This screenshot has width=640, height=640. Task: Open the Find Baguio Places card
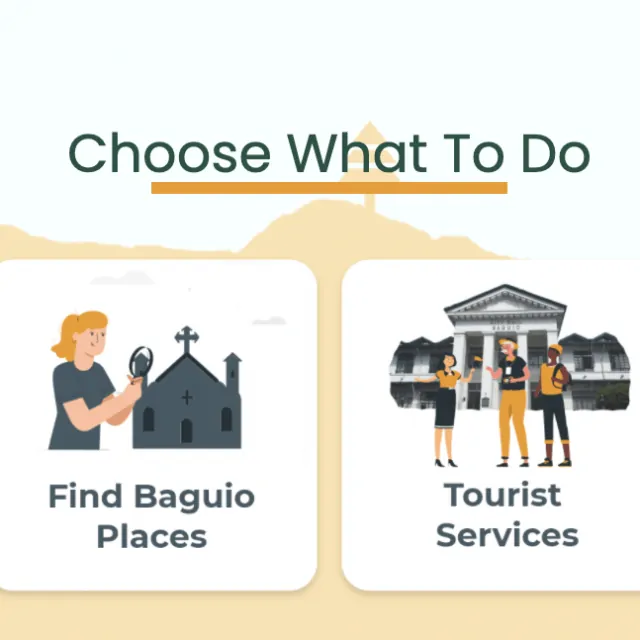pyautogui.click(x=152, y=425)
